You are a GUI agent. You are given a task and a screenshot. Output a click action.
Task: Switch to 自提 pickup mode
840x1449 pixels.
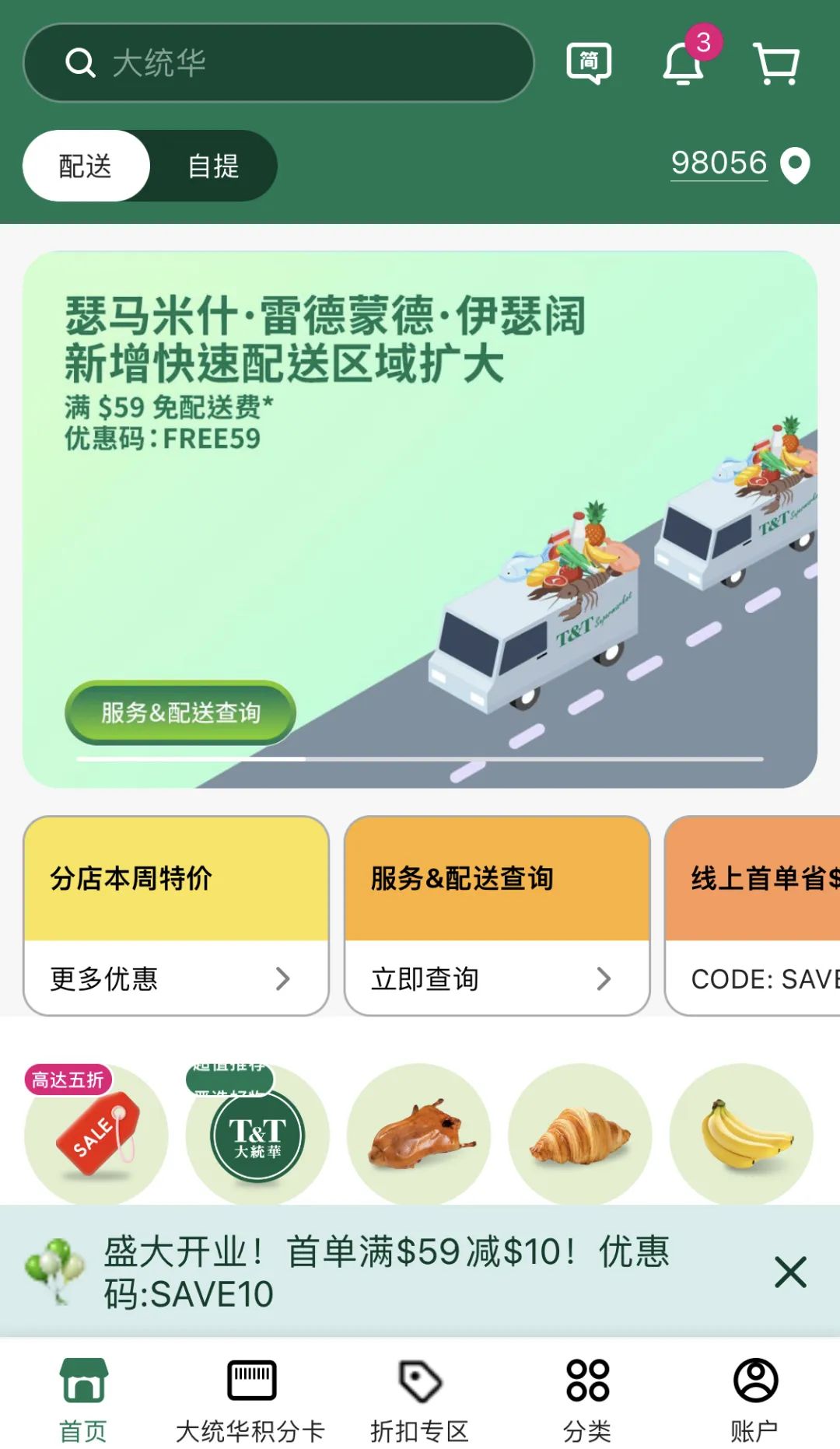(x=213, y=166)
